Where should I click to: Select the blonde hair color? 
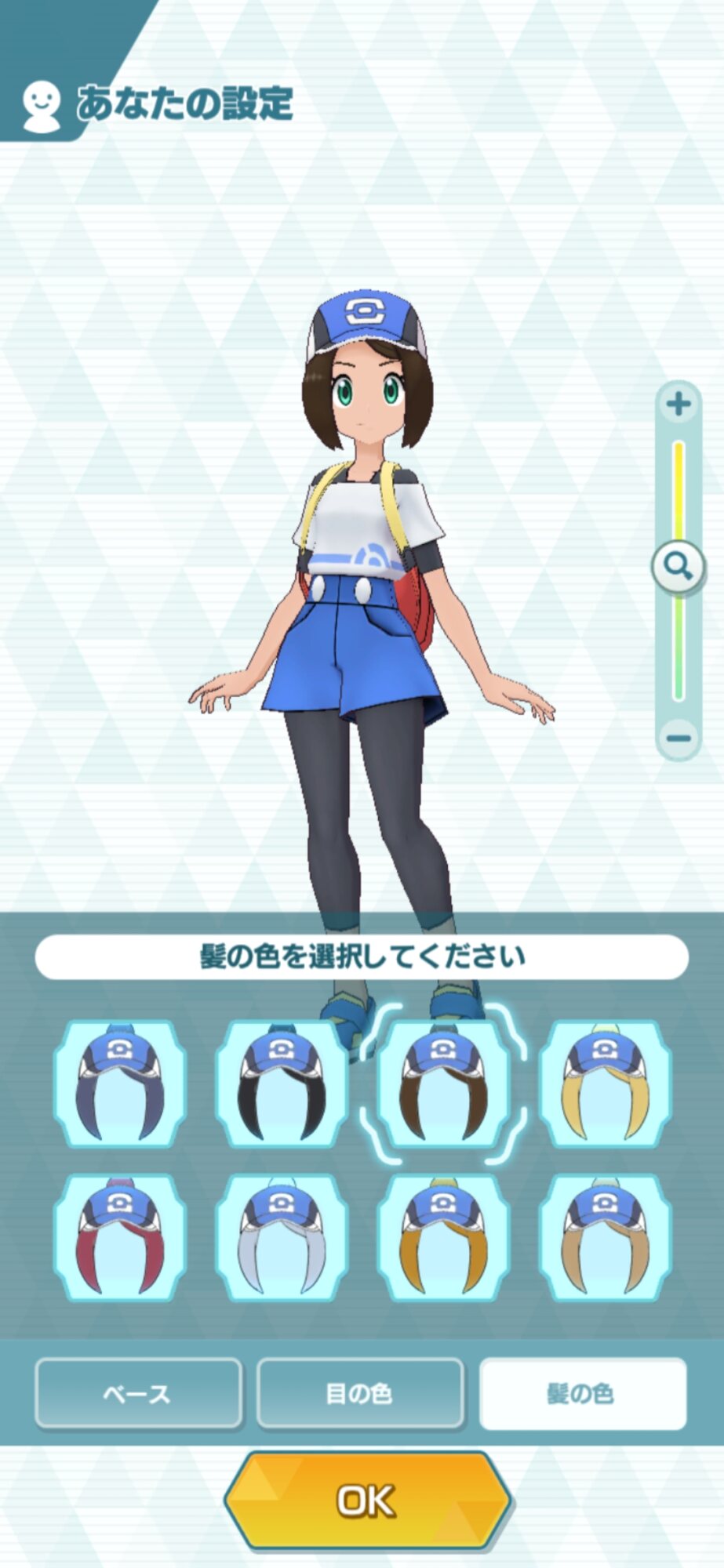(x=605, y=1084)
